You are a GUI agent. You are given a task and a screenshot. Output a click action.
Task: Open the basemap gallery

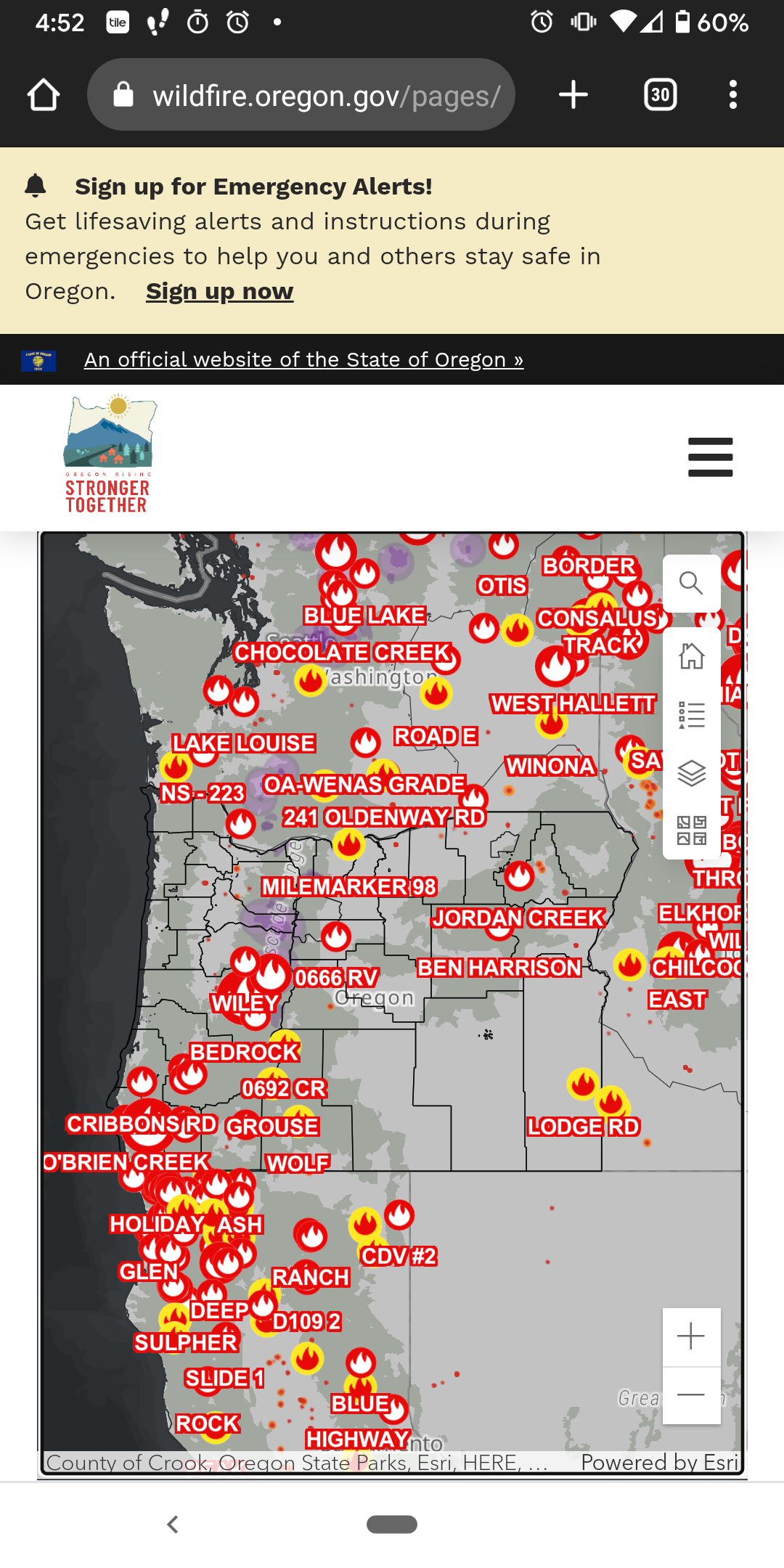tap(691, 830)
